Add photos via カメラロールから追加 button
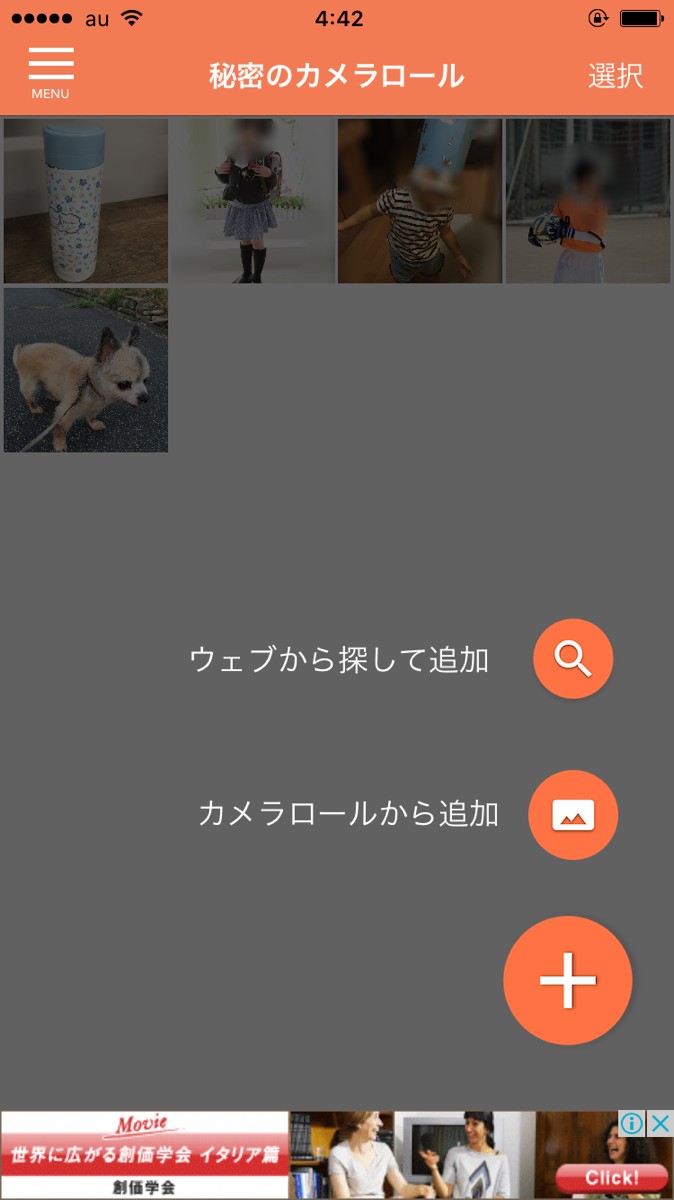The width and height of the screenshot is (674, 1200). coord(573,815)
